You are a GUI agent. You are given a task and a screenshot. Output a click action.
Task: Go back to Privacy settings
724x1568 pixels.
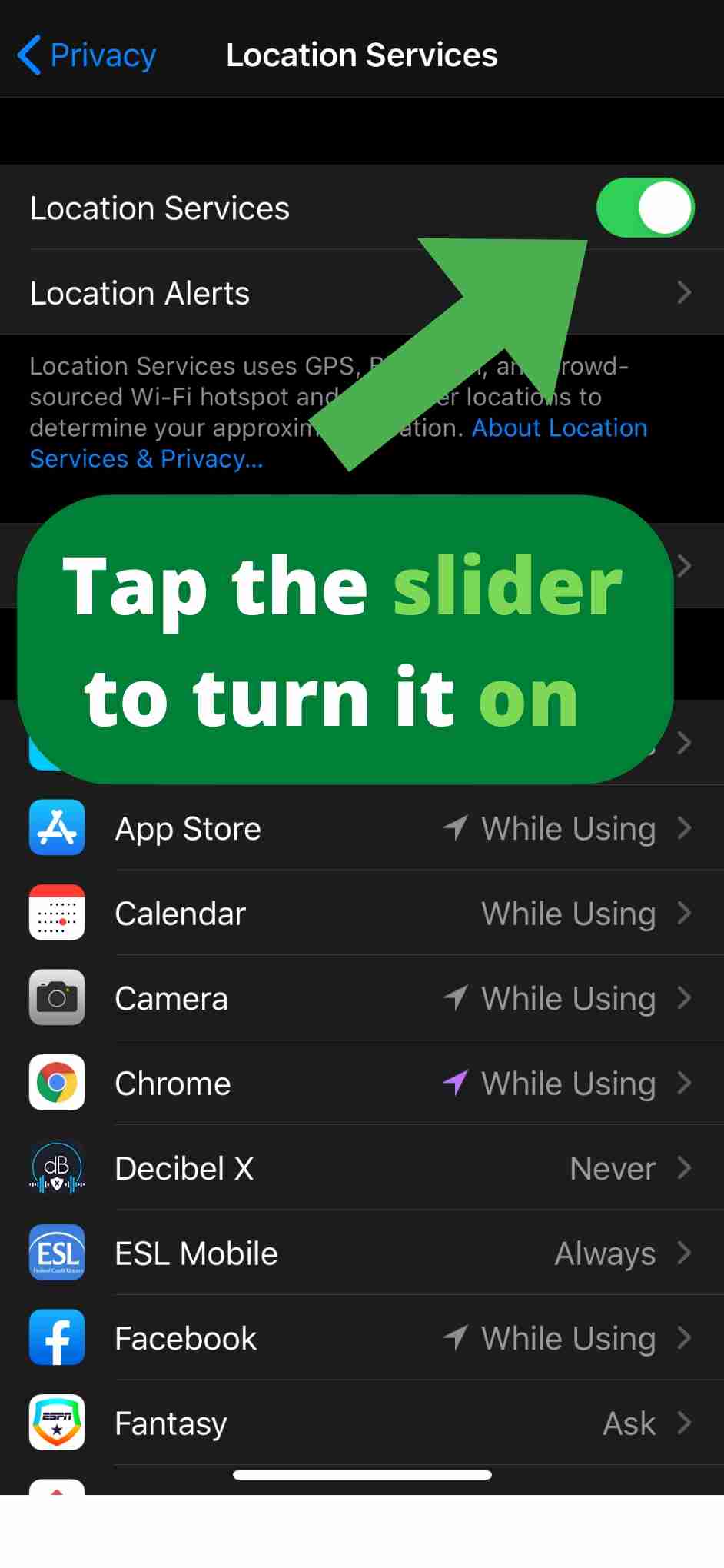click(x=87, y=55)
